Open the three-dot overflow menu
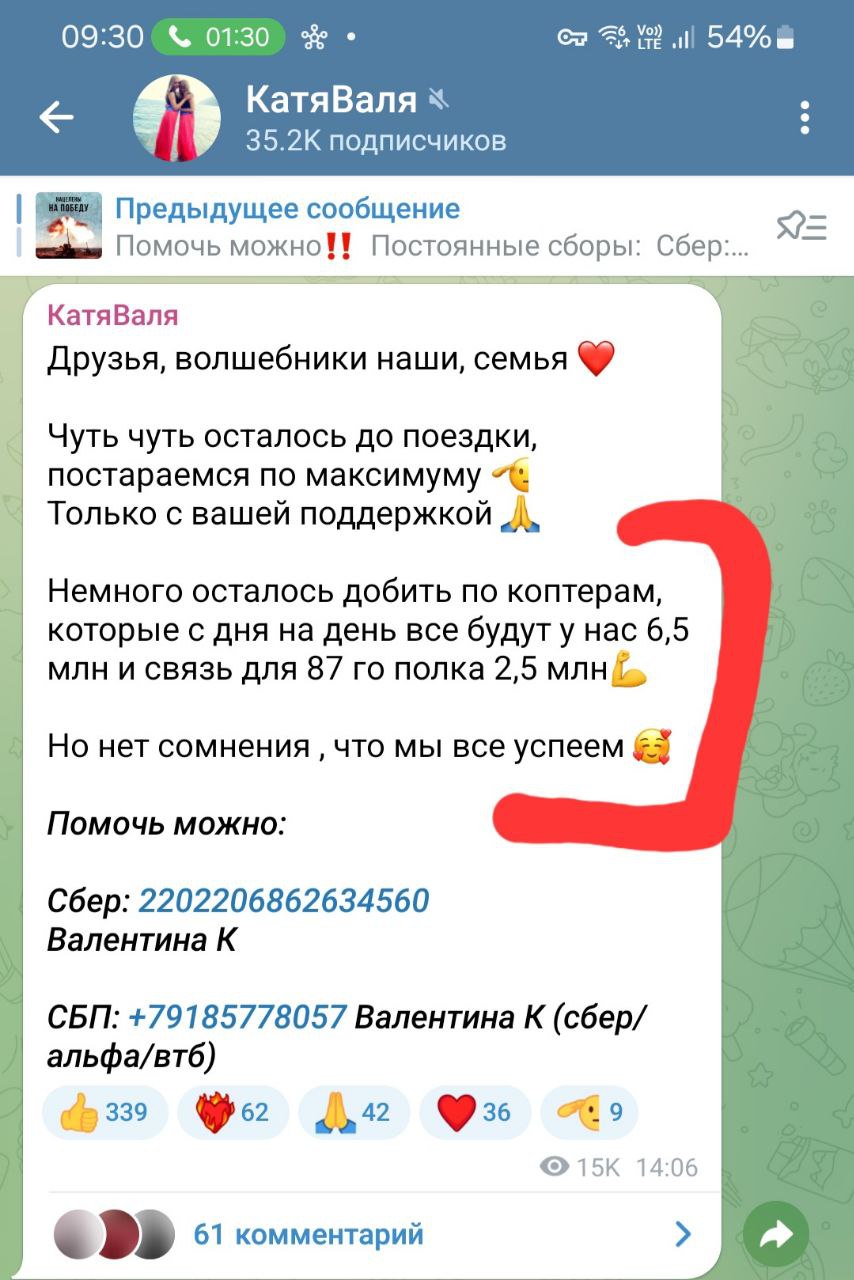The width and height of the screenshot is (854, 1280). [x=805, y=119]
